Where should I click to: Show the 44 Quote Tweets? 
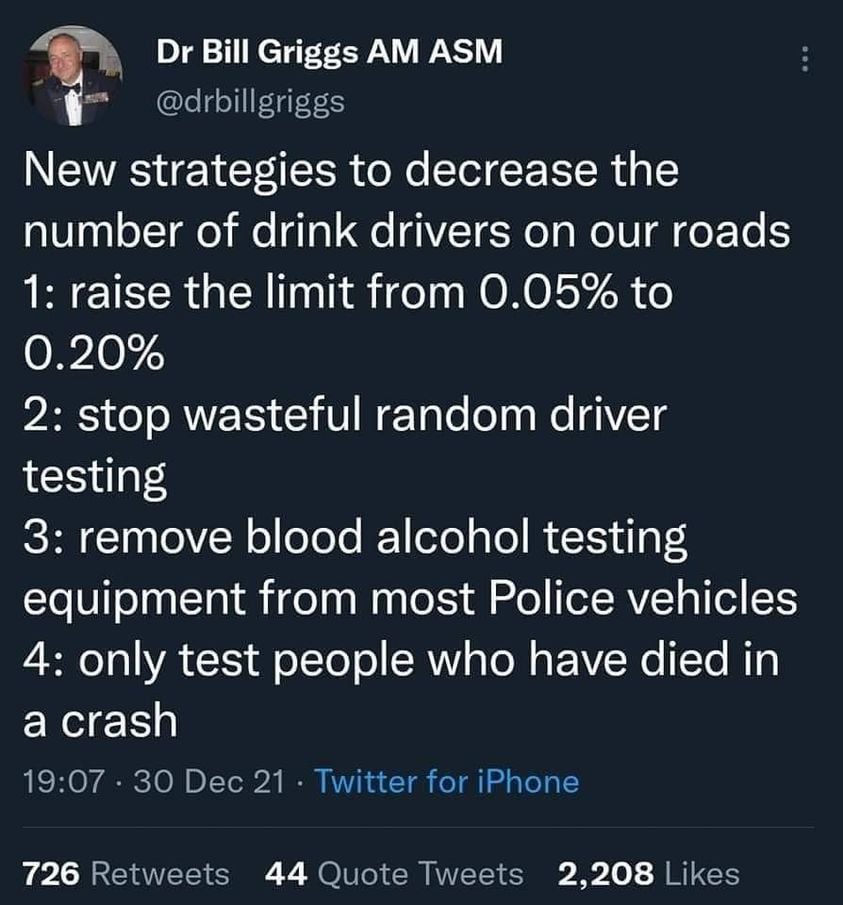[394, 873]
